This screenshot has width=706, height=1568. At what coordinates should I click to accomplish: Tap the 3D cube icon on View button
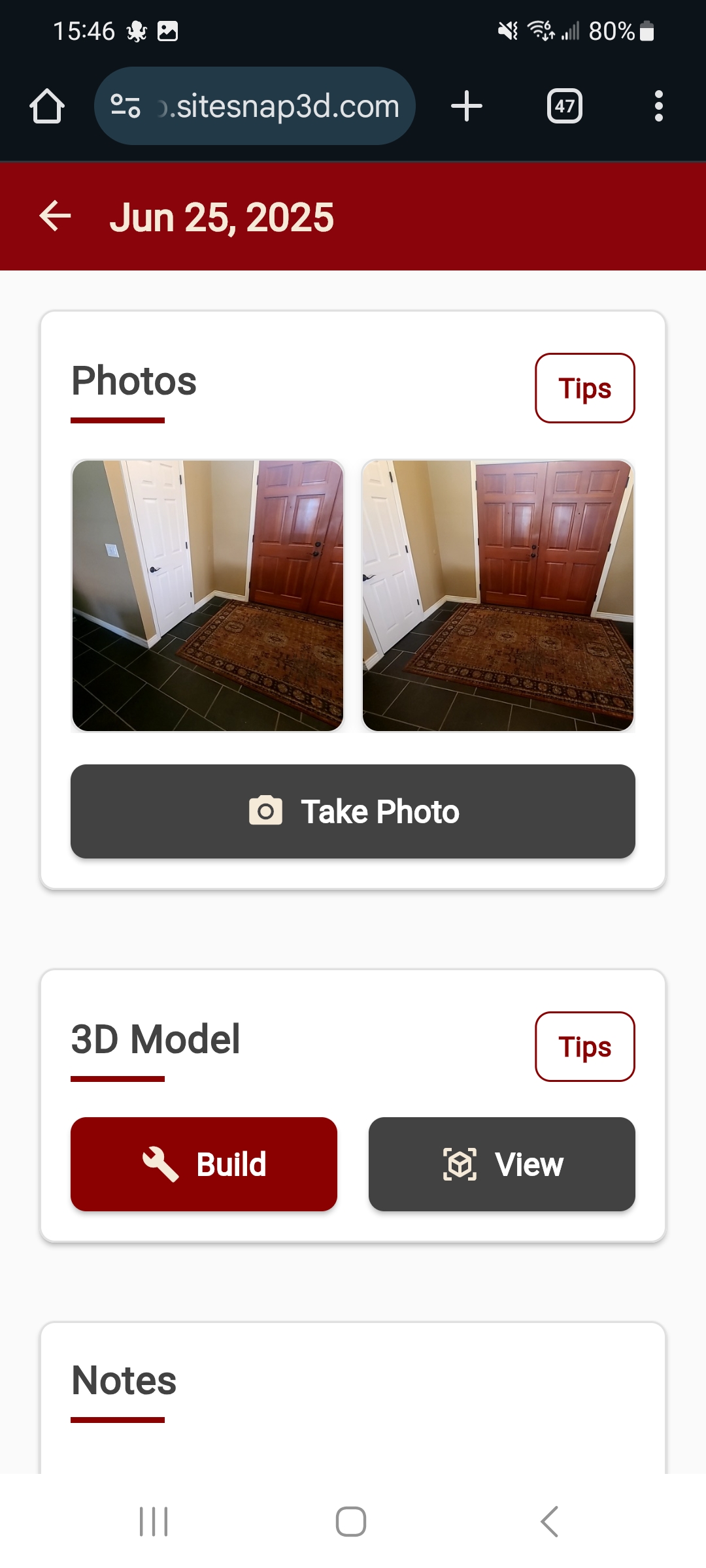coord(460,1164)
